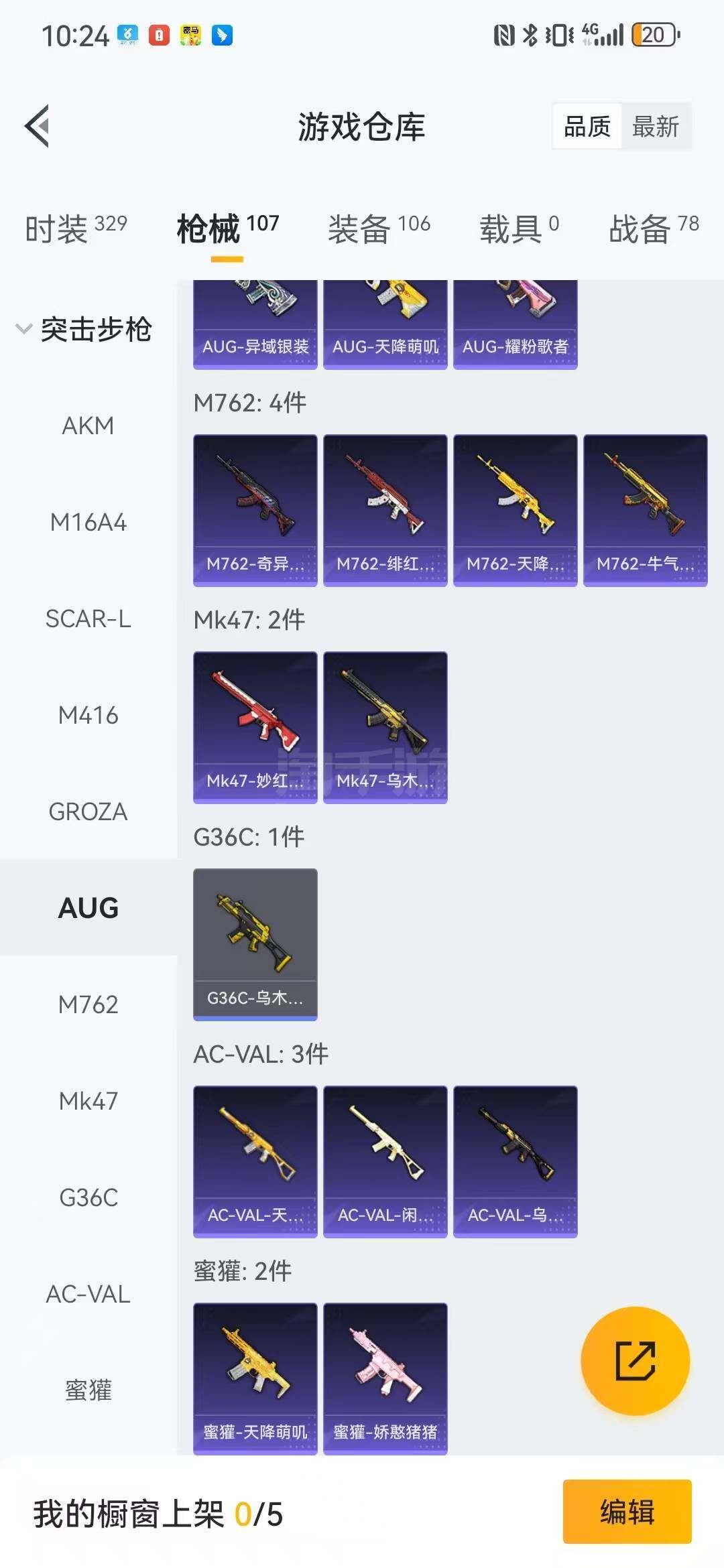Open the AC-VAL-闲 skin tile
Screen dimensions: 724x1568
click(385, 1162)
